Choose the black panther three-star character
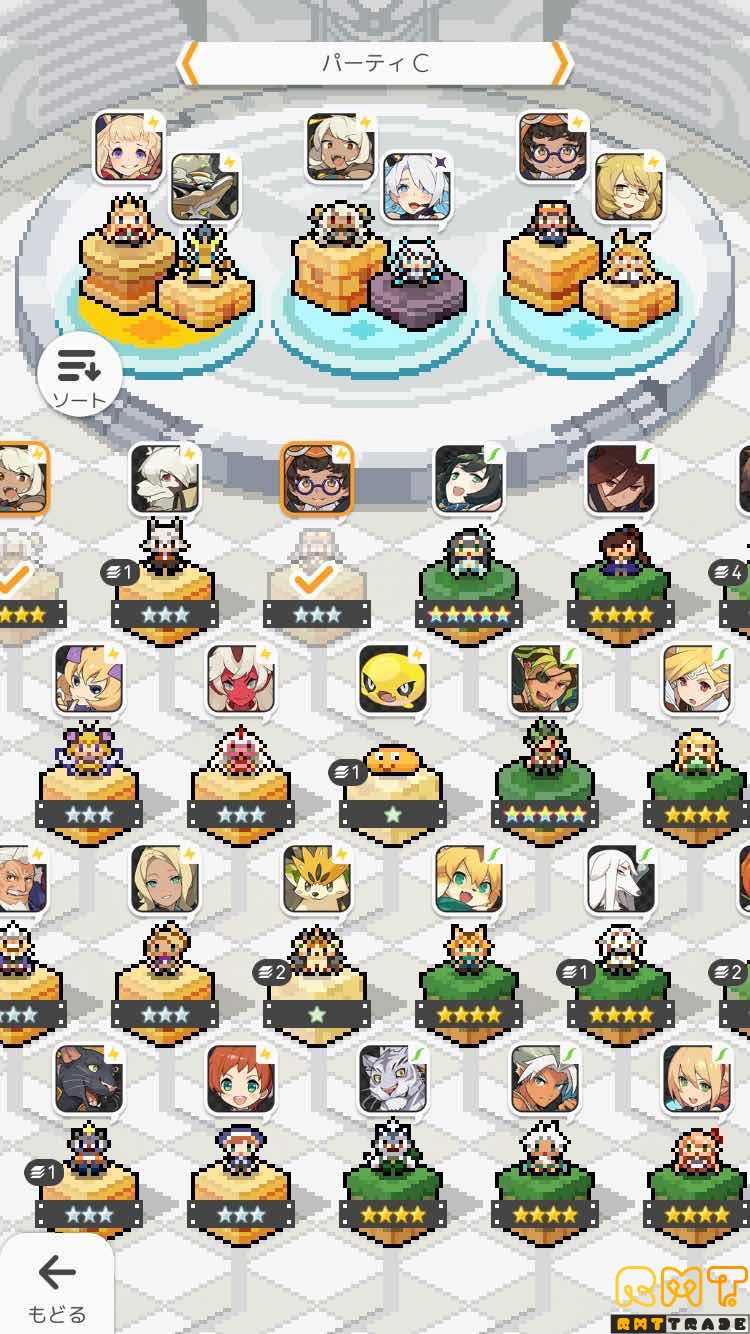750x1334 pixels. point(89,1080)
